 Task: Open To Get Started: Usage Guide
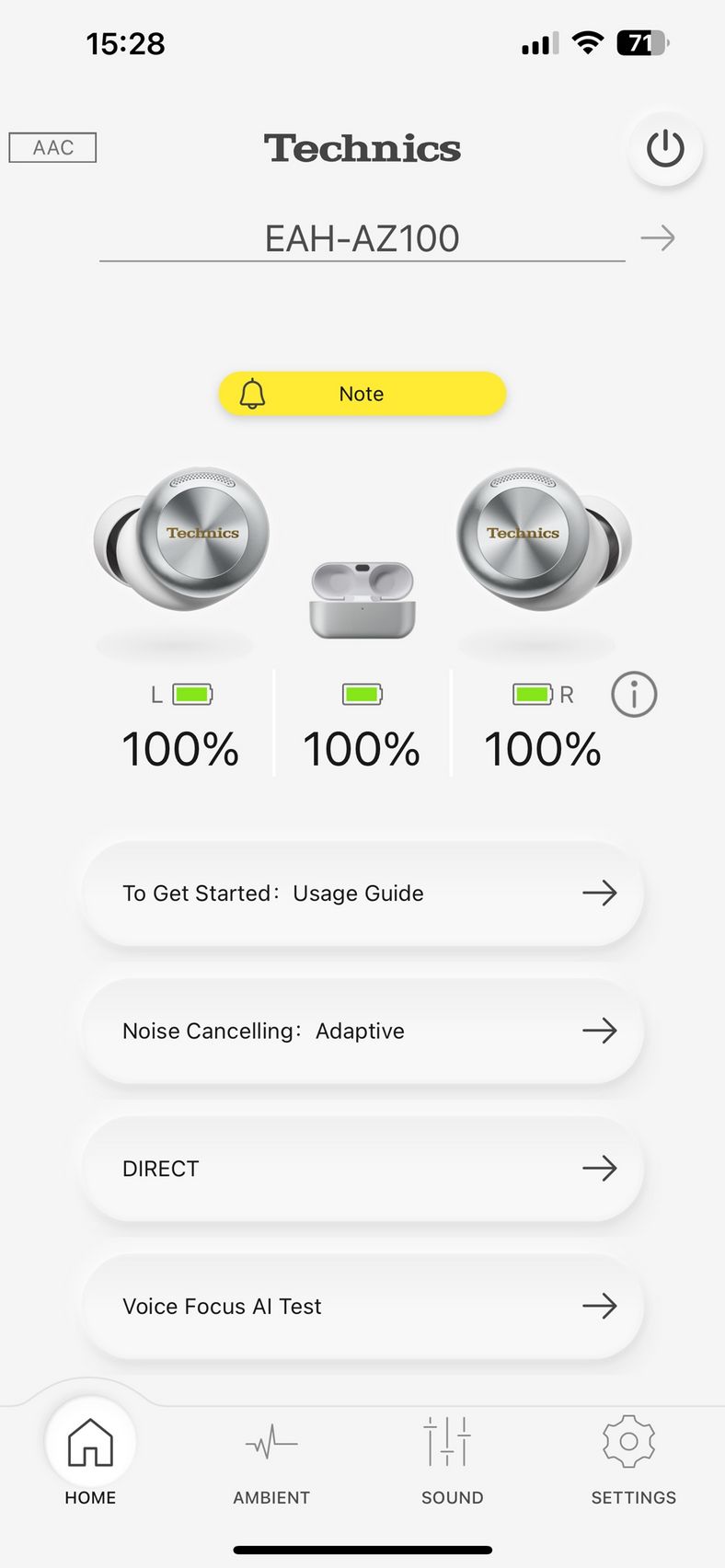(362, 893)
